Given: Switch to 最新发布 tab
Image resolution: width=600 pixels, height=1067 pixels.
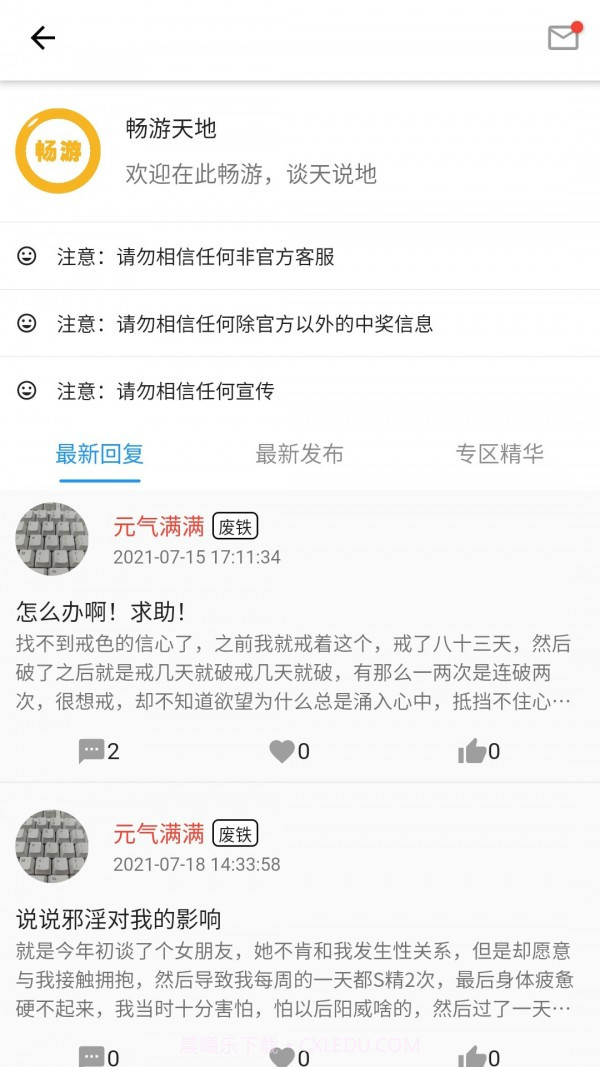Looking at the screenshot, I should point(299,454).
